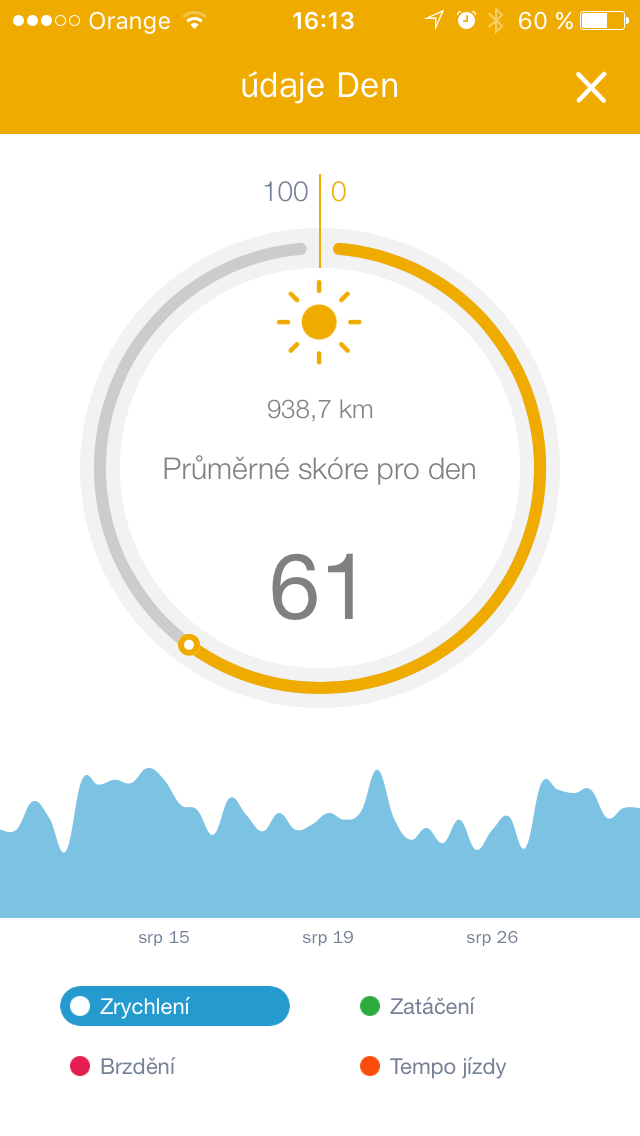Show Brzdění data in chart
Image resolution: width=640 pixels, height=1136 pixels.
[124, 1066]
